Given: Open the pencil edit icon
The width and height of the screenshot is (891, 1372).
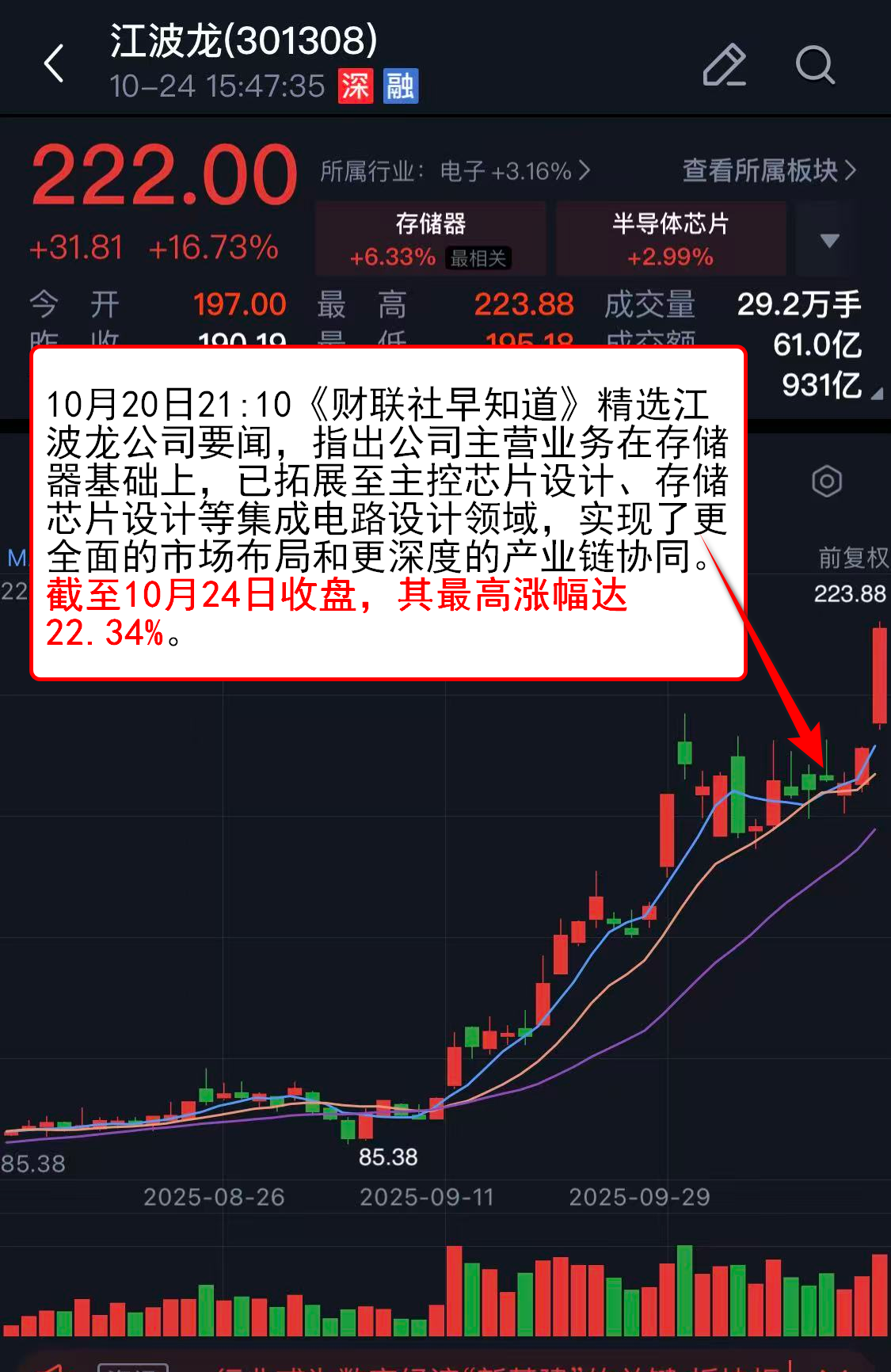Looking at the screenshot, I should (x=724, y=64).
